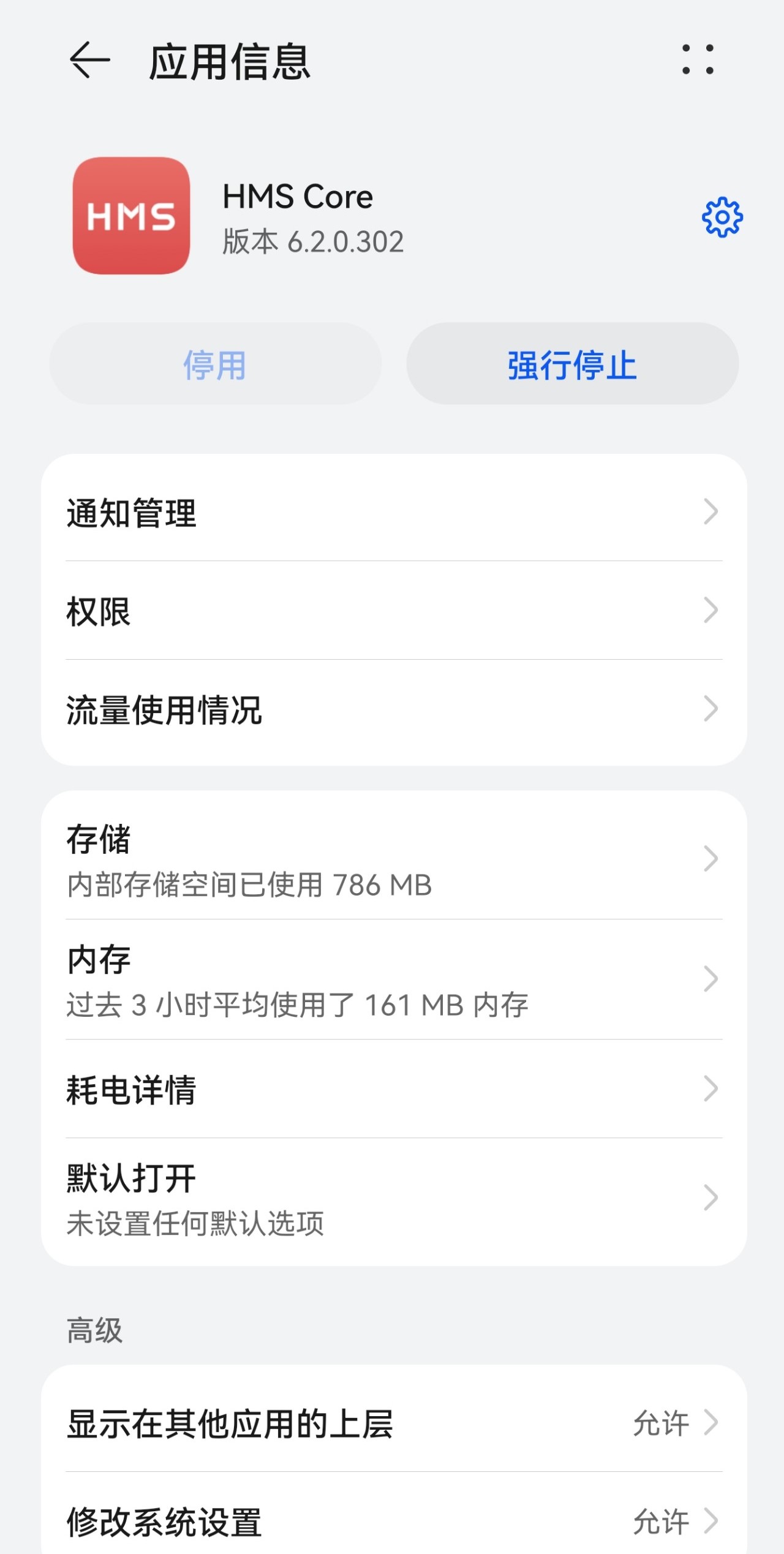Force stop the app with 强行停止
This screenshot has width=784, height=1554.
tap(572, 364)
